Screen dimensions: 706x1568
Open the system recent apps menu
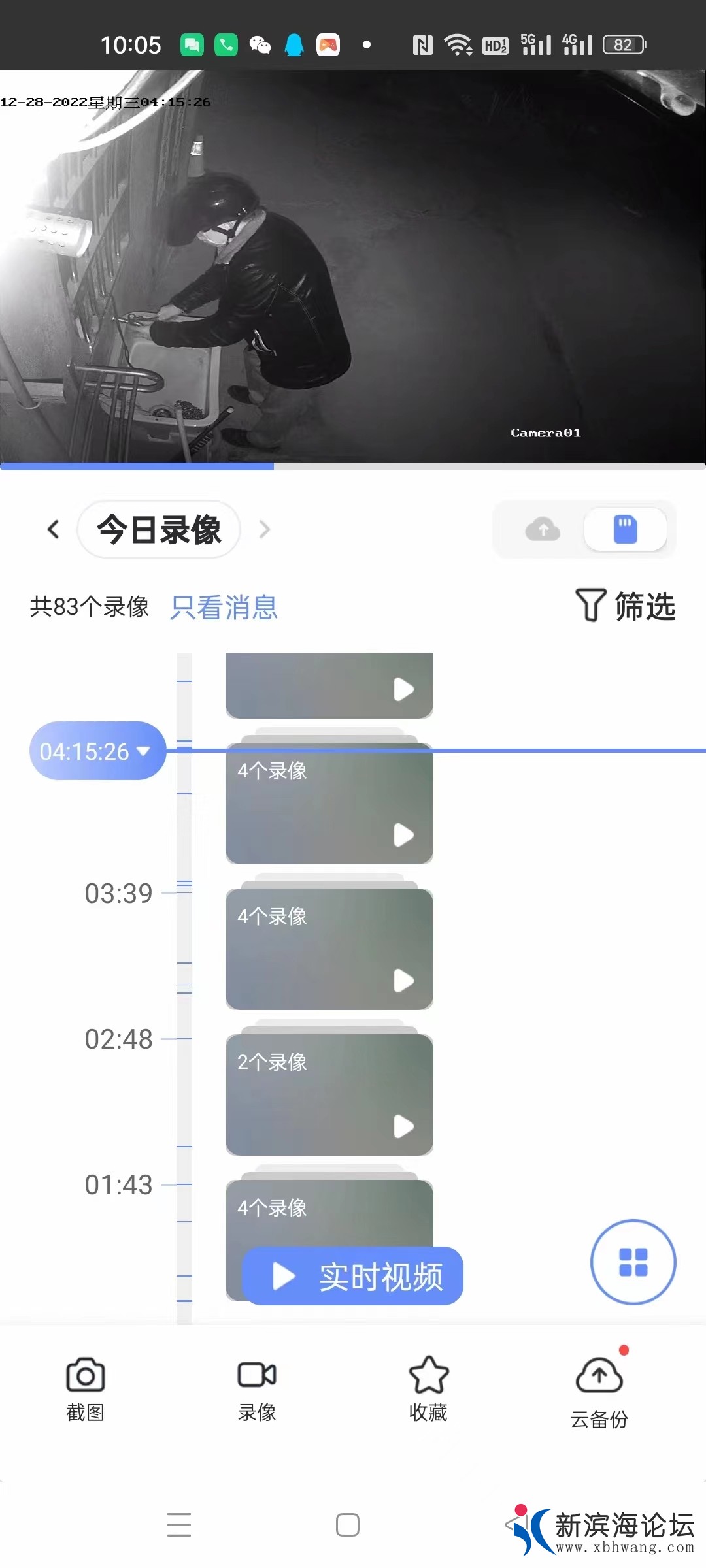(179, 1525)
